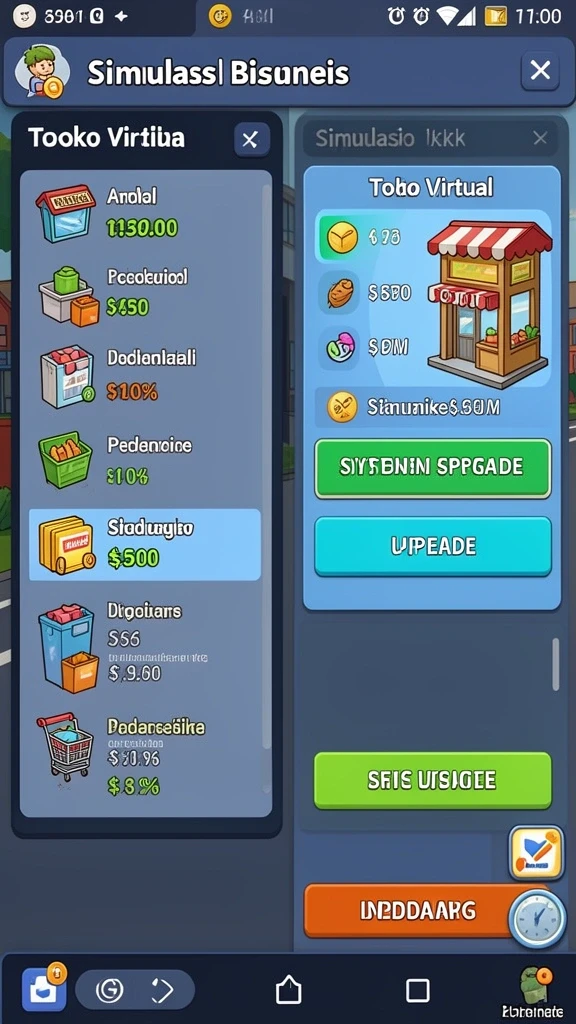576x1024 pixels.
Task: Select the highlighted Siaduayito $500 item
Action: click(145, 545)
